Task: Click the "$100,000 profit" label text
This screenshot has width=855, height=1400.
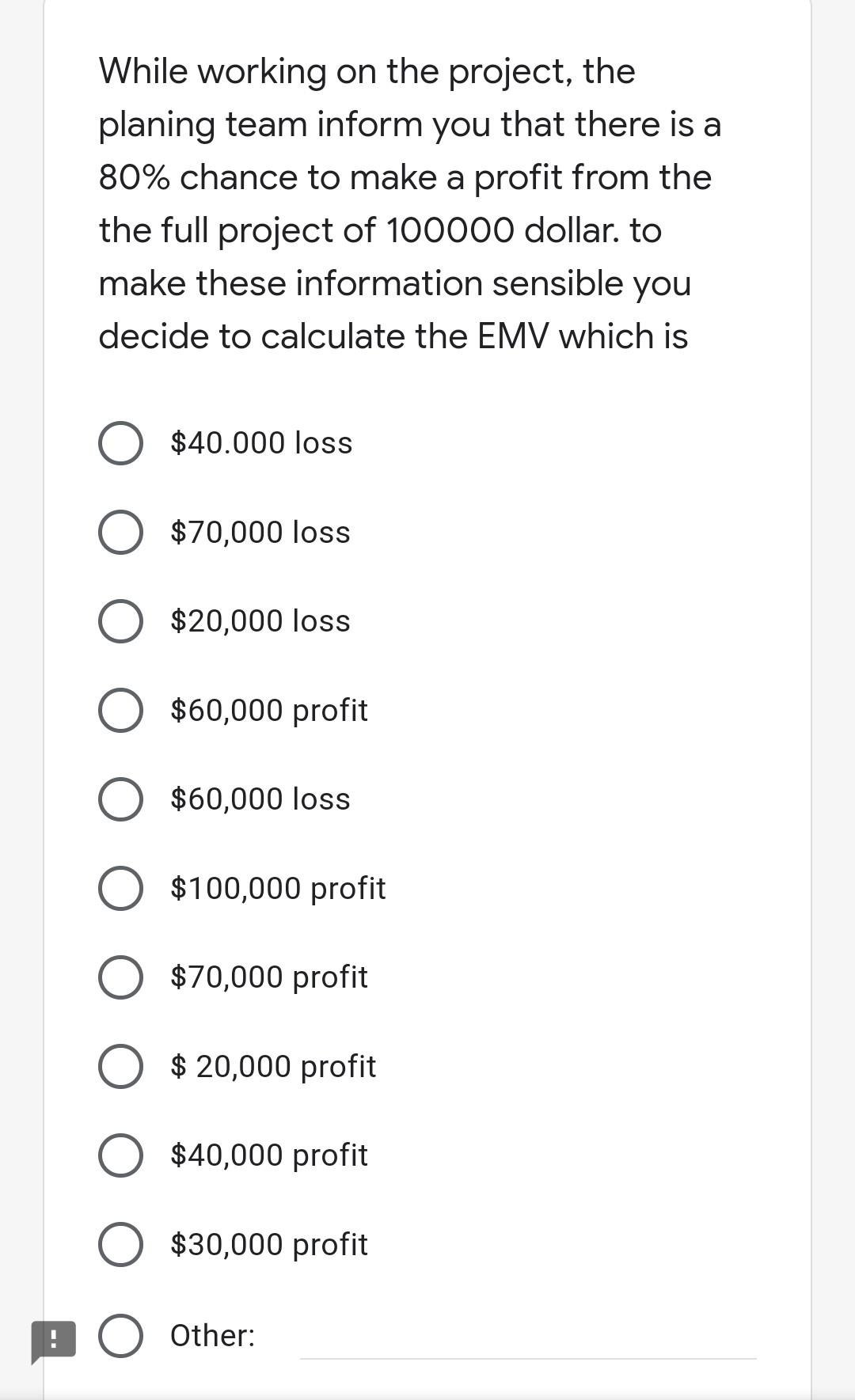Action: click(276, 889)
